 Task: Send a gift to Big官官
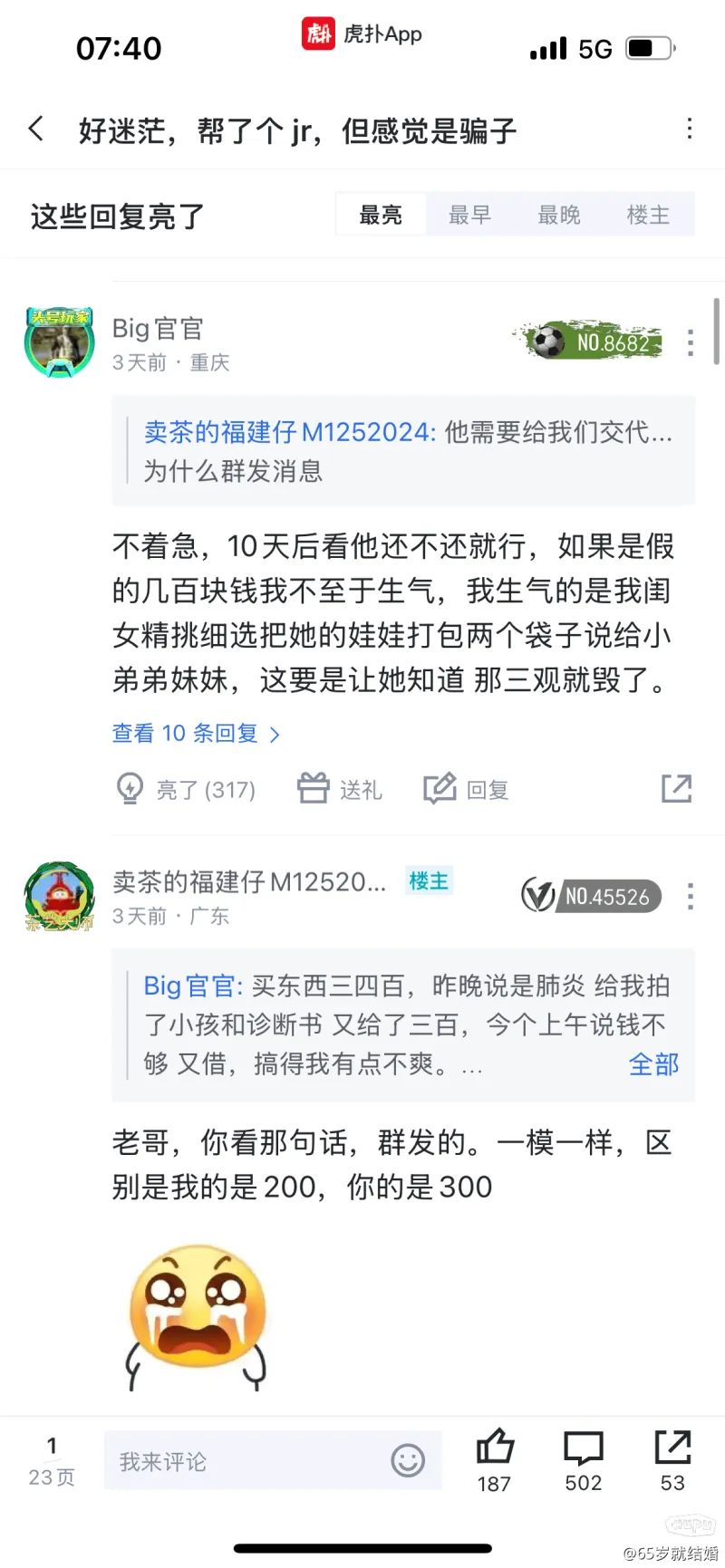pos(340,790)
